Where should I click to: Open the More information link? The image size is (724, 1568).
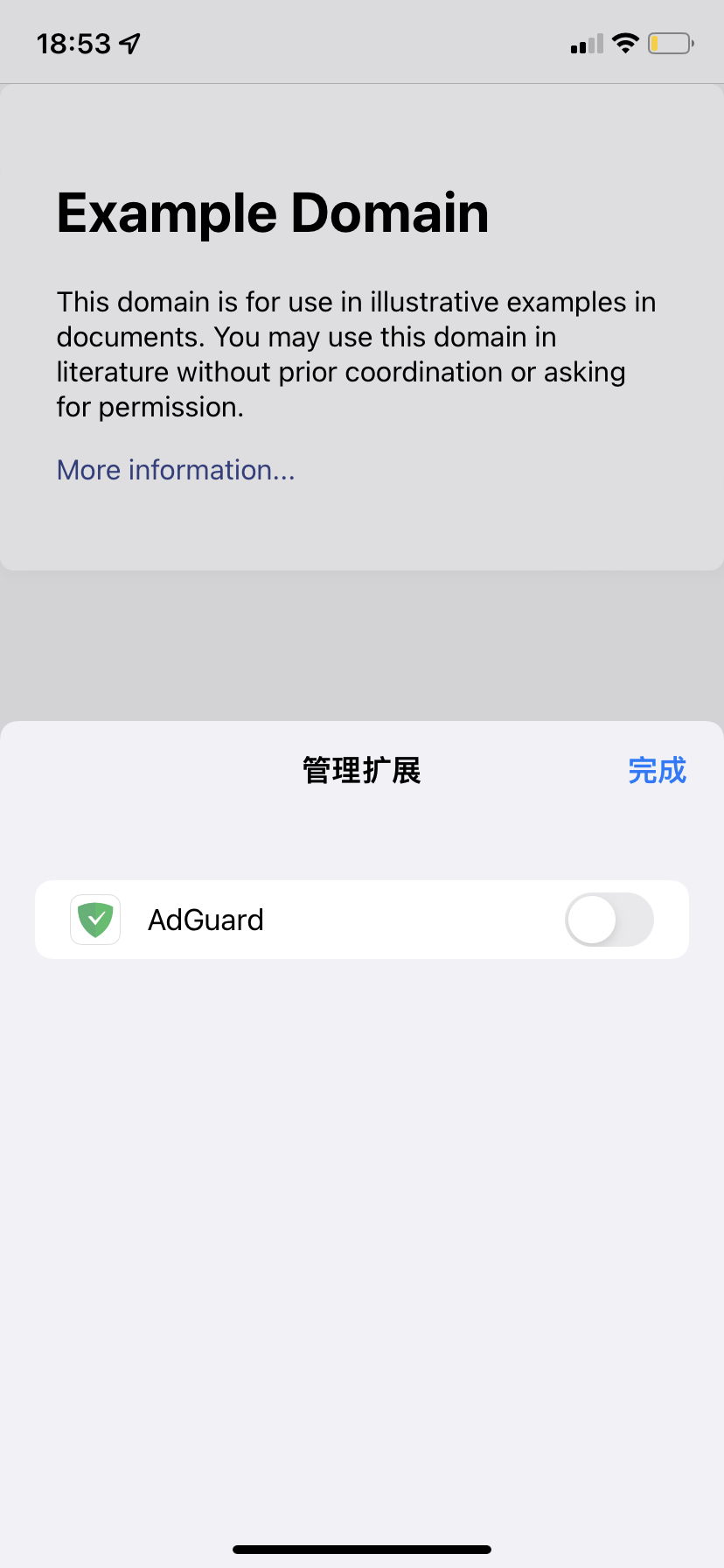pos(176,470)
